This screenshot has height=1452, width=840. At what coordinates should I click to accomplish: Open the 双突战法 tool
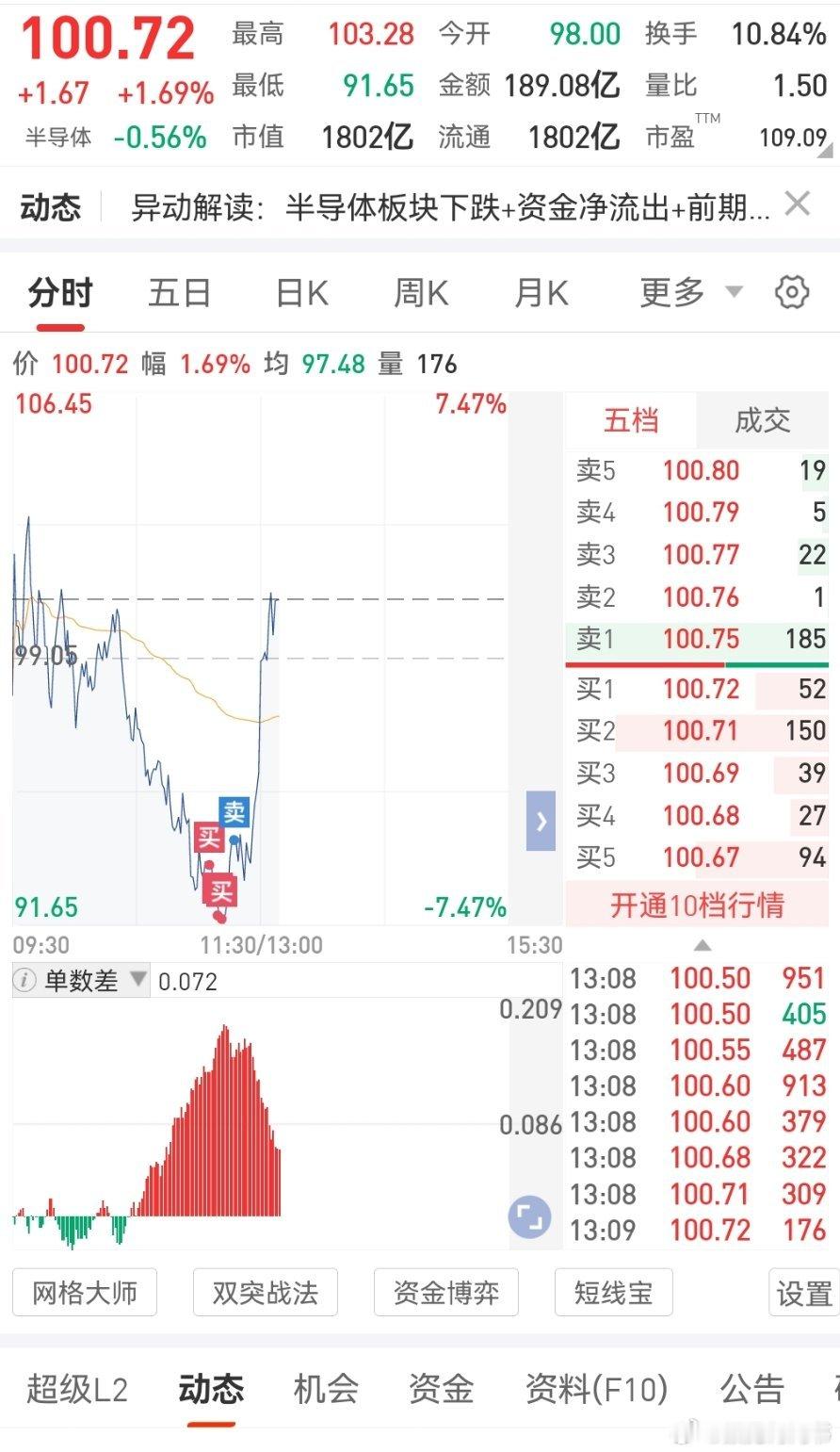(x=266, y=1292)
